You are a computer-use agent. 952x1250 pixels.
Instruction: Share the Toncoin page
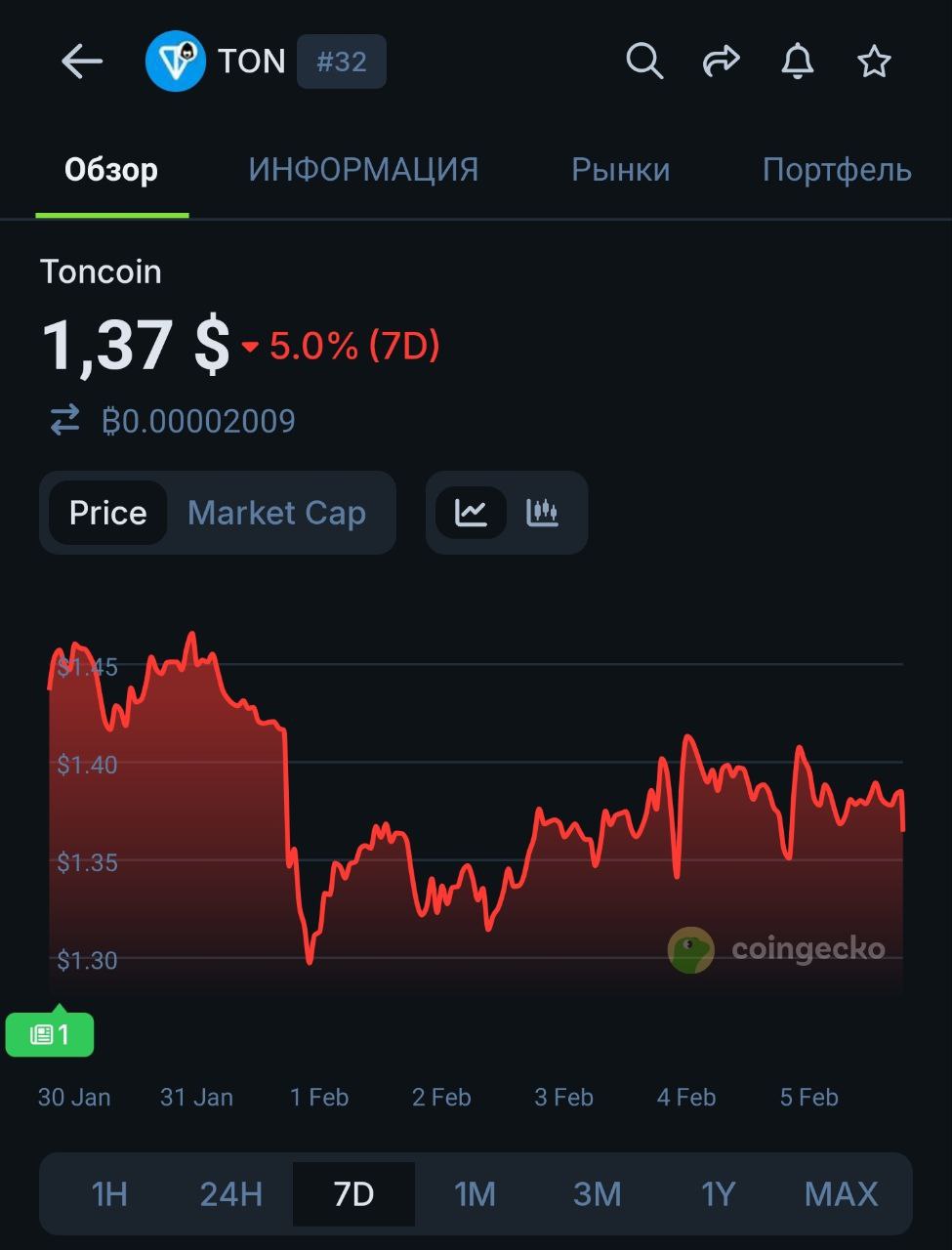coord(722,62)
